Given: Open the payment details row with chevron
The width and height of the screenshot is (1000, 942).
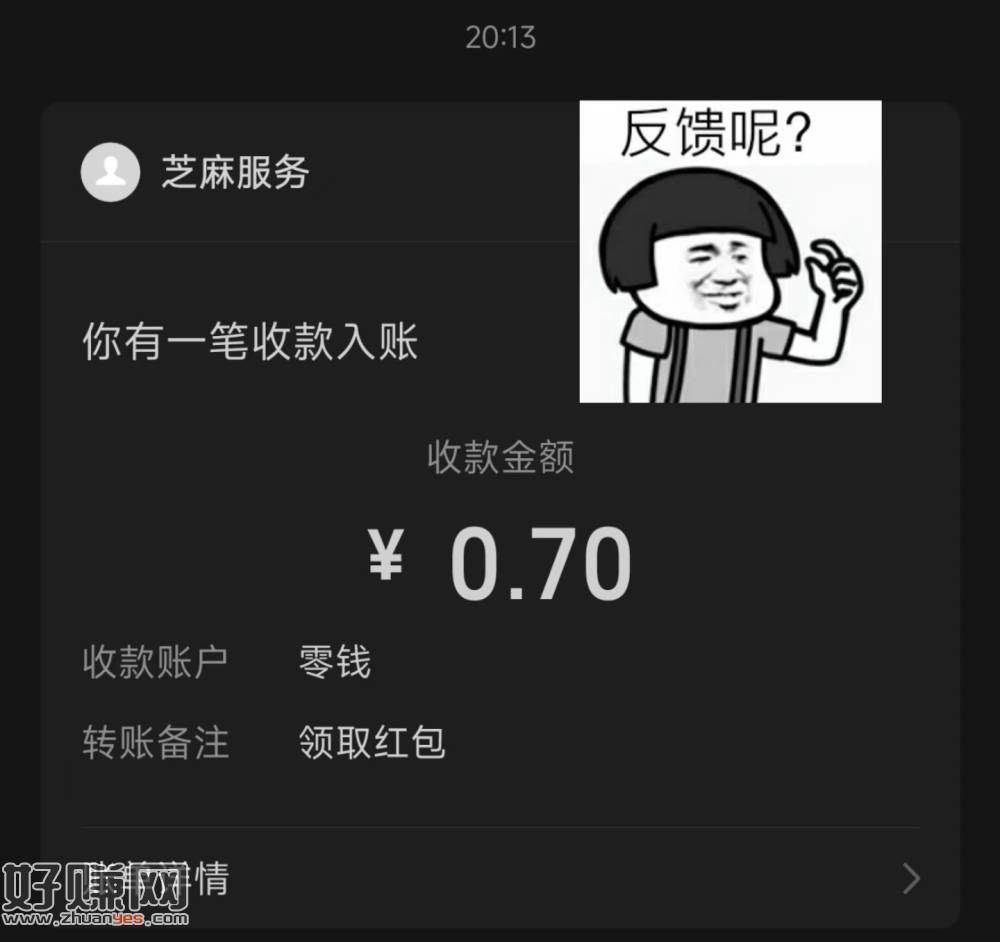Looking at the screenshot, I should coord(500,879).
